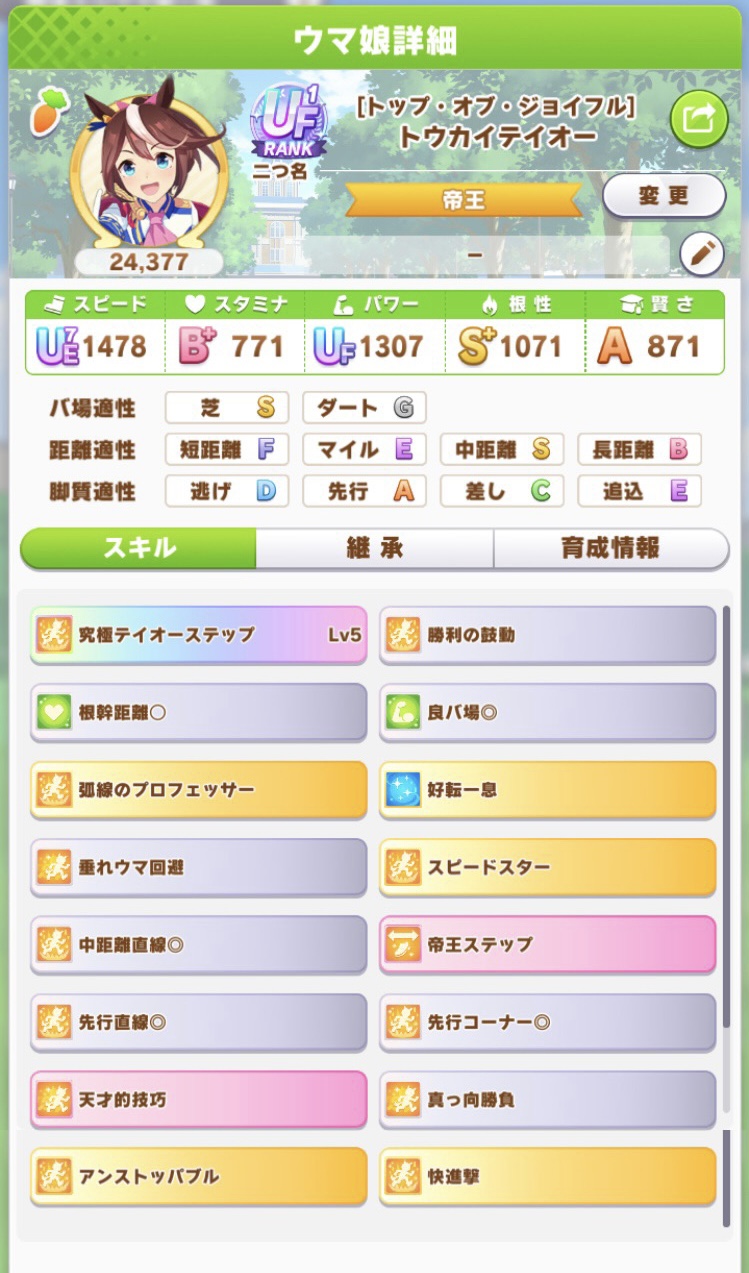The height and width of the screenshot is (1273, 749).
Task: Switch to the 継承 tab
Action: pyautogui.click(x=374, y=548)
